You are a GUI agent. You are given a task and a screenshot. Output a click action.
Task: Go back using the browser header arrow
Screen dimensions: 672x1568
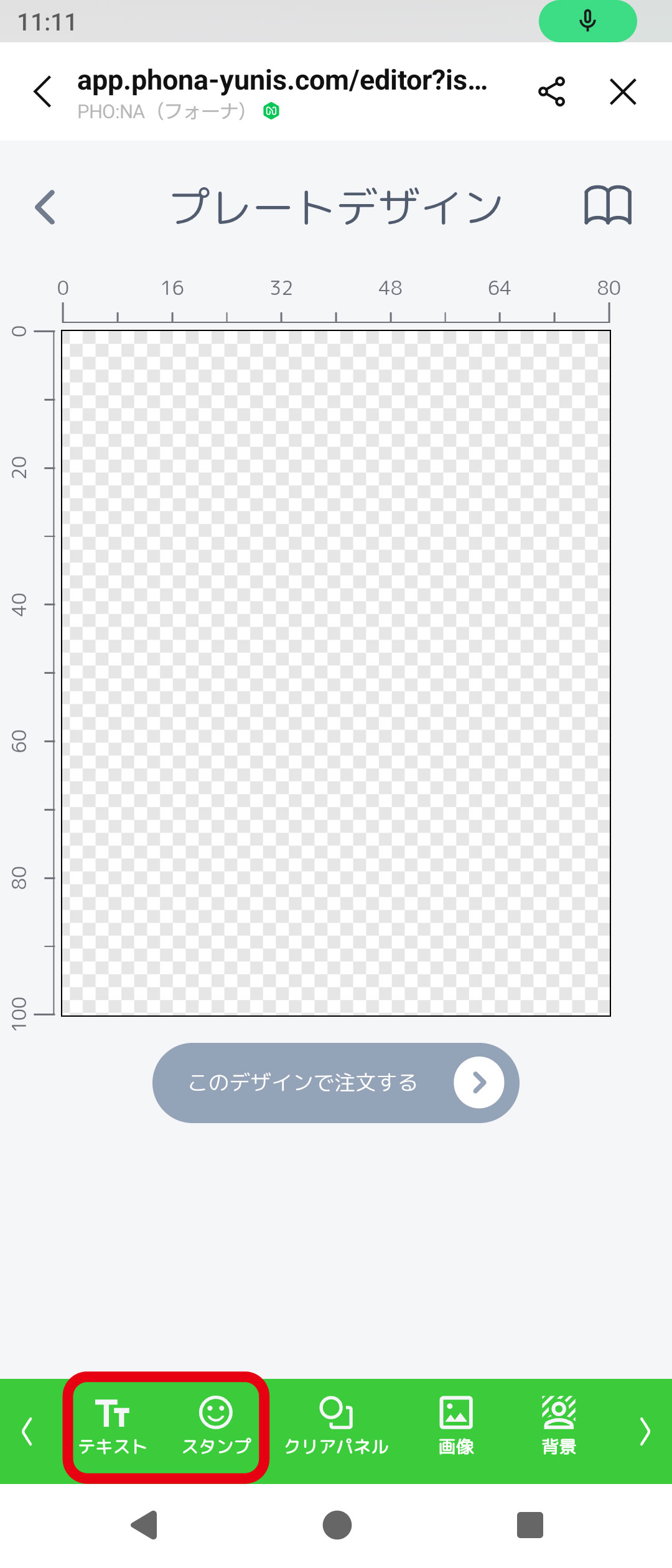(x=42, y=92)
